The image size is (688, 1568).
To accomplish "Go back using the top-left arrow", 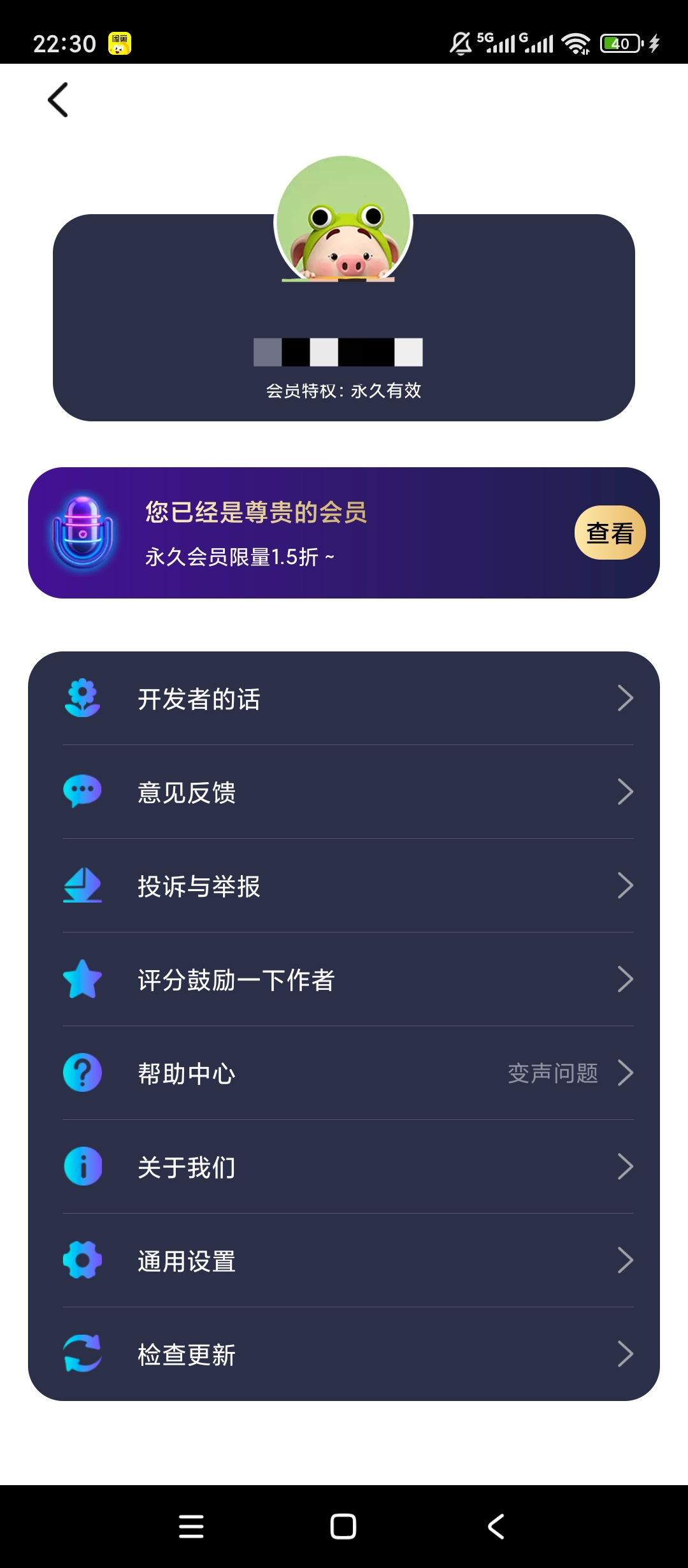I will point(58,100).
